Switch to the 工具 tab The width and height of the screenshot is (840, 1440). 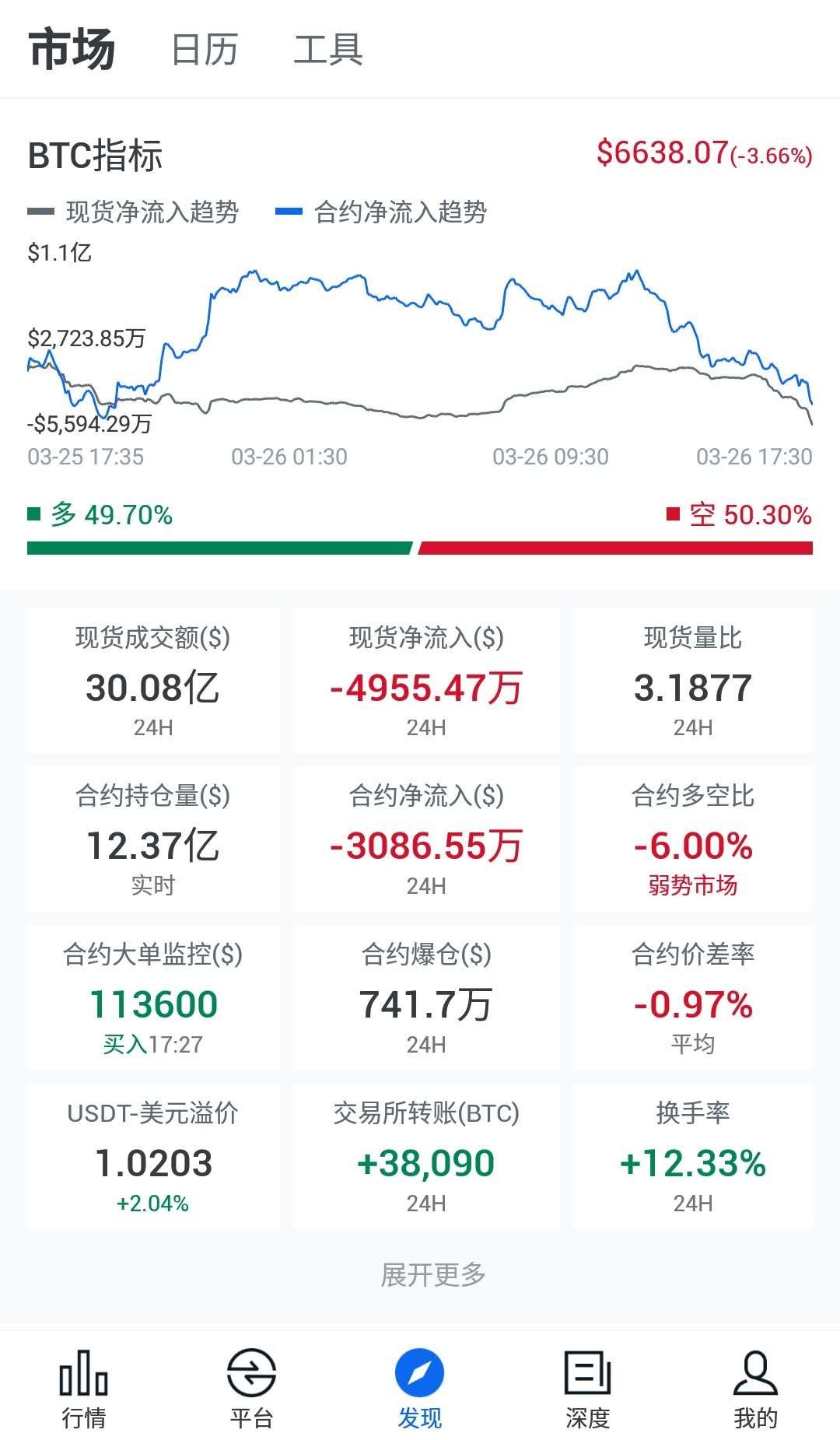tap(327, 48)
